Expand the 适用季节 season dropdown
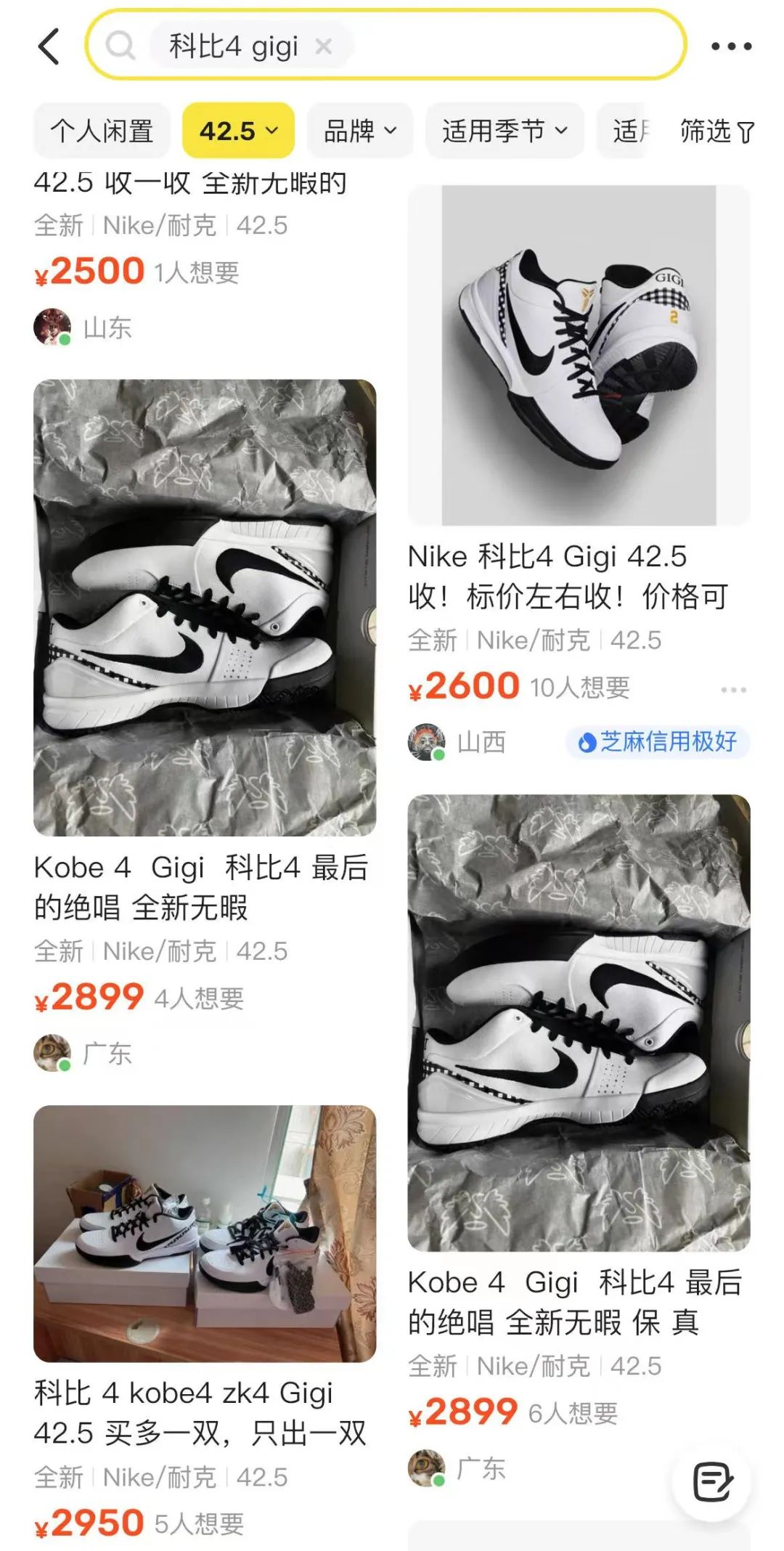784x1551 pixels. tap(505, 131)
